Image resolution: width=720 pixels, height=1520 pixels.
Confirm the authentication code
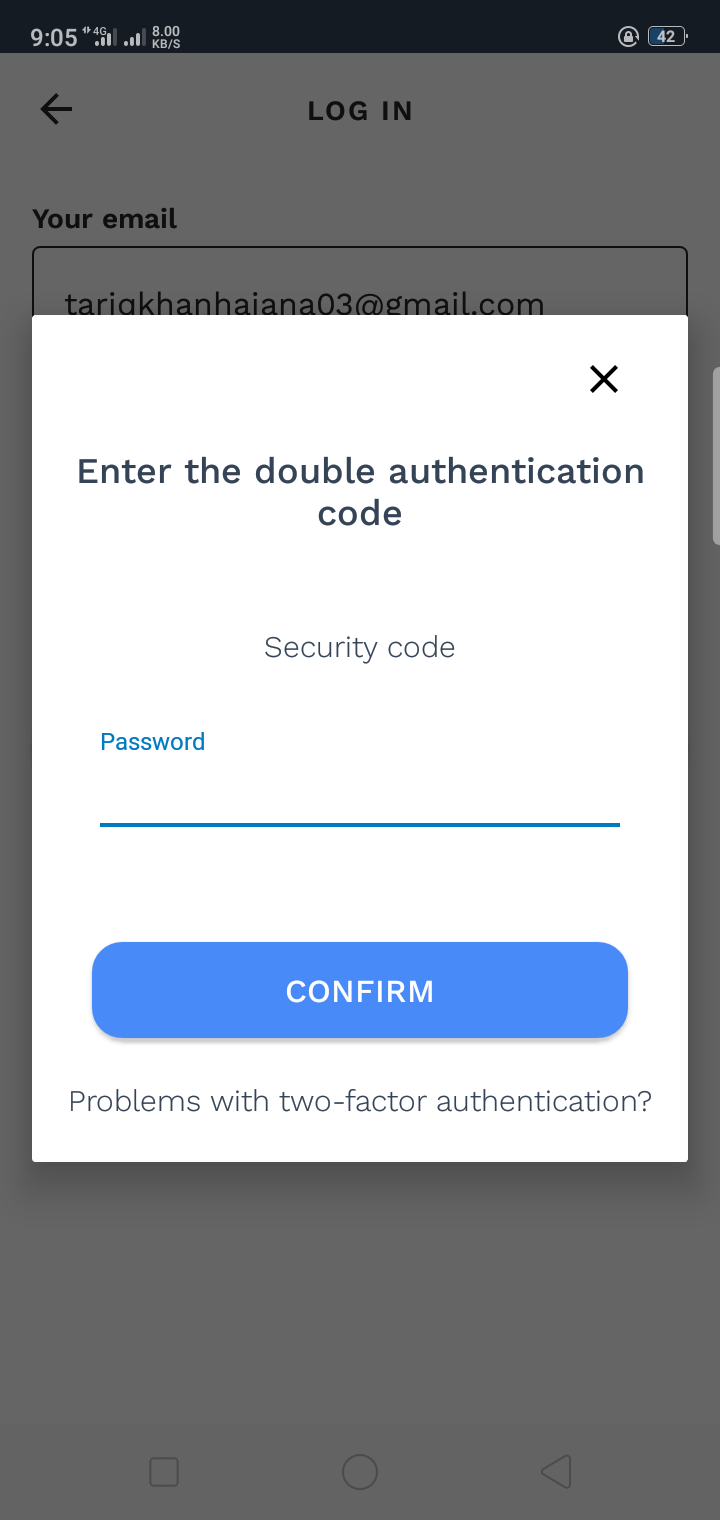point(360,990)
